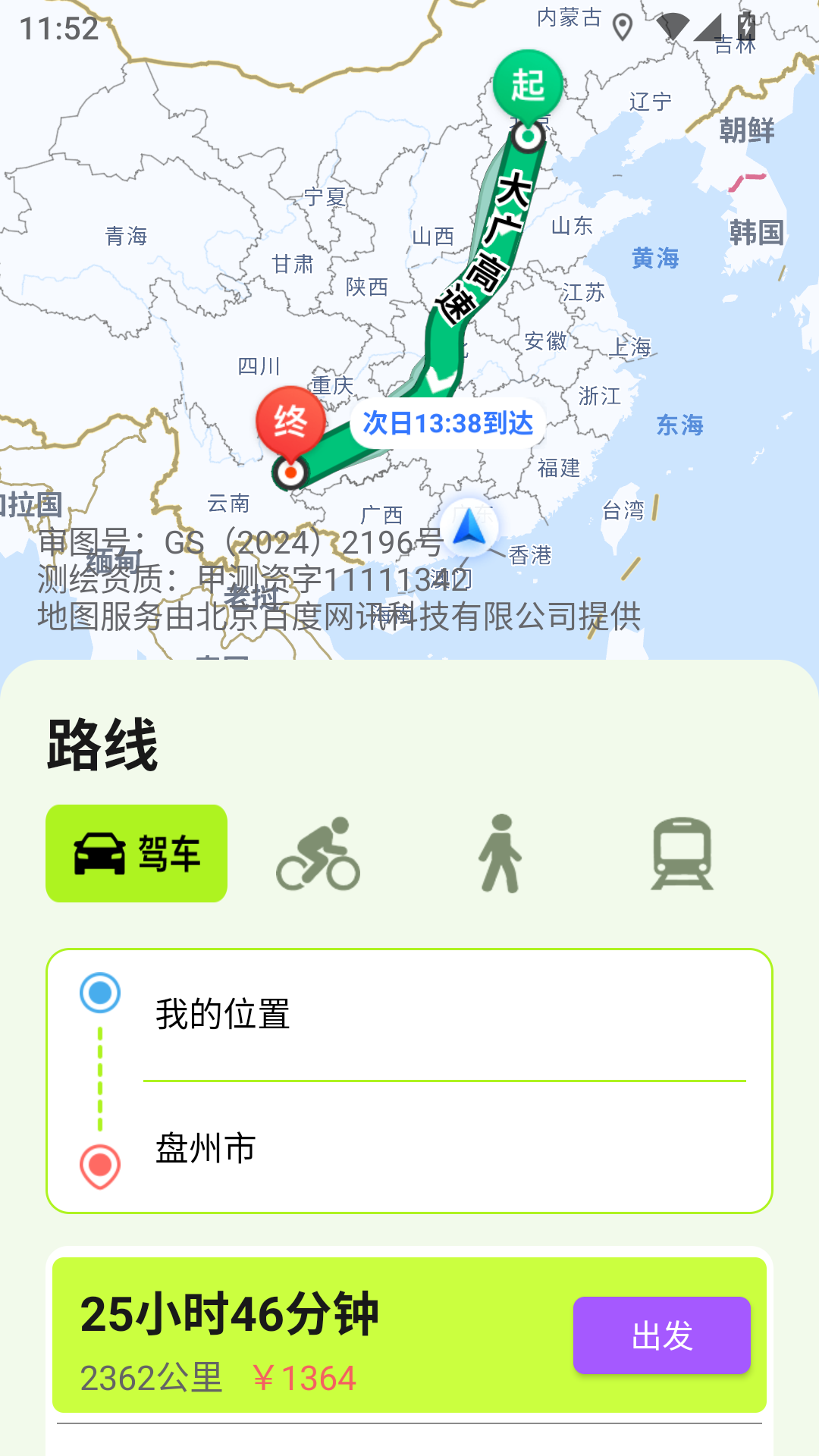Select the 驾车 mode as active transport
The image size is (819, 1456).
point(136,852)
